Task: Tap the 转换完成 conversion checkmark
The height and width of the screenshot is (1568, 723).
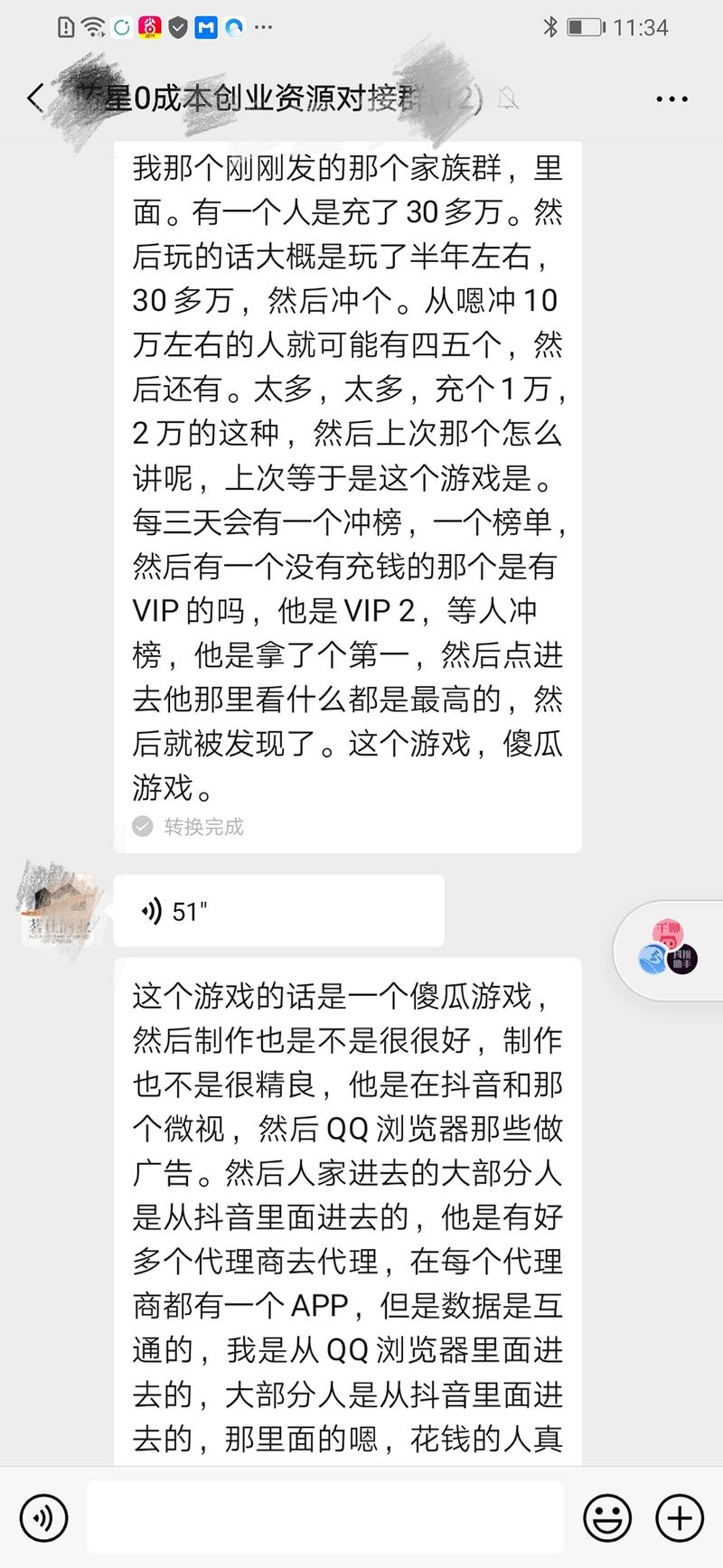Action: coord(142,826)
